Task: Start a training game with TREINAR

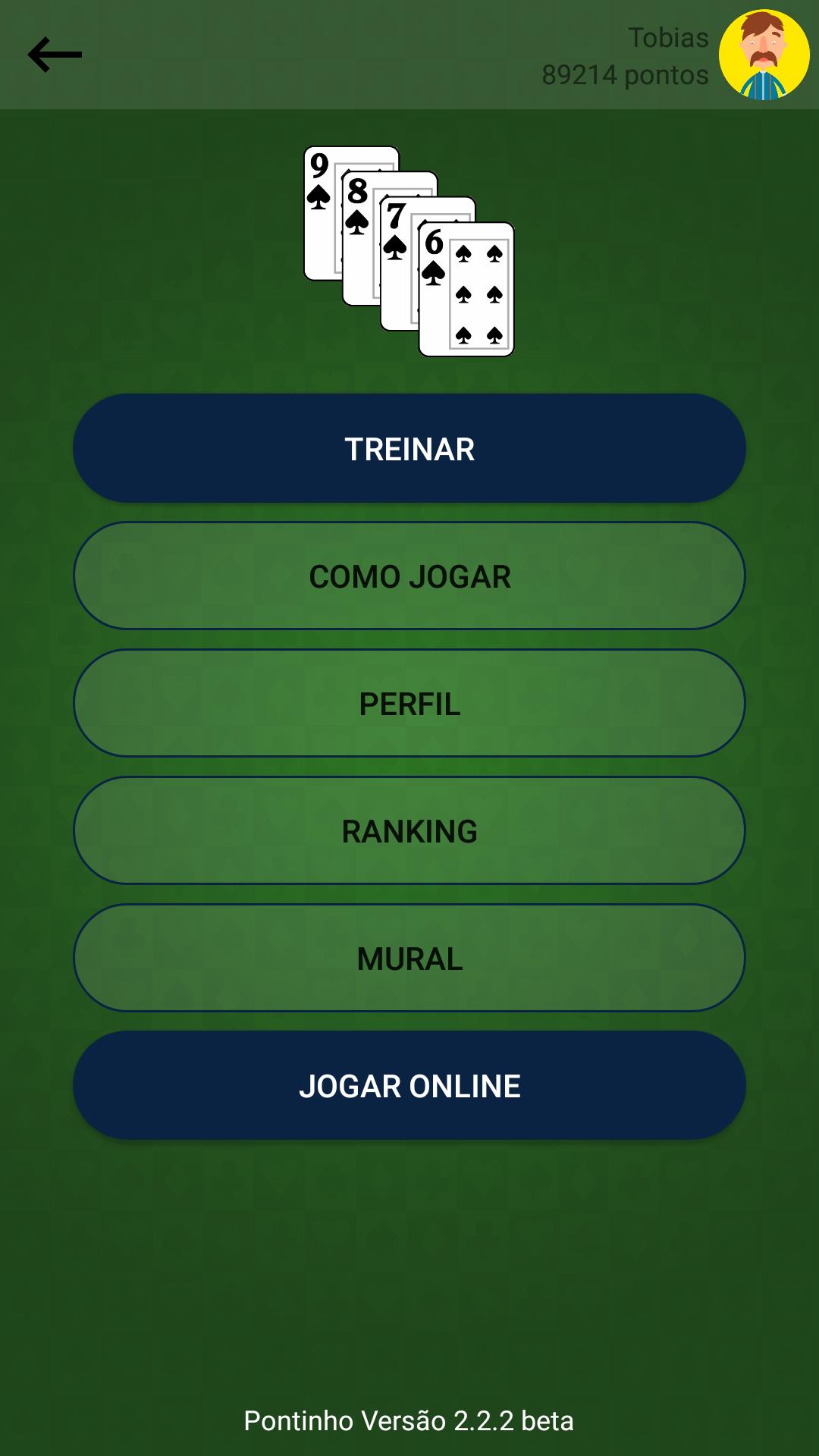Action: click(409, 448)
